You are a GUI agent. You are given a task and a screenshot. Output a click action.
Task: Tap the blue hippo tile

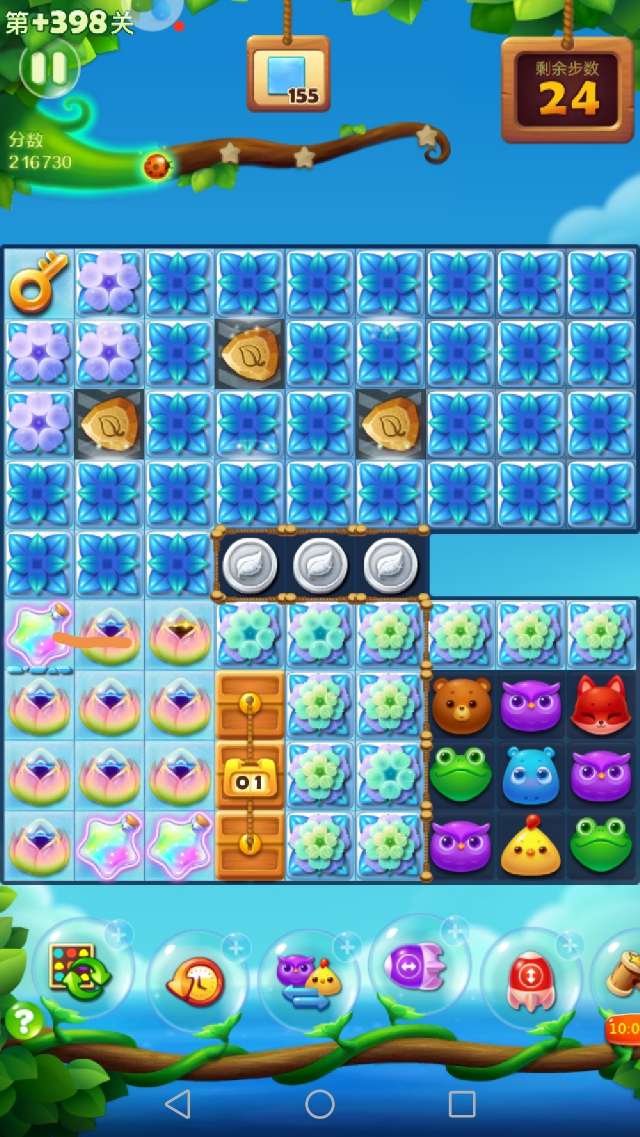click(x=531, y=775)
